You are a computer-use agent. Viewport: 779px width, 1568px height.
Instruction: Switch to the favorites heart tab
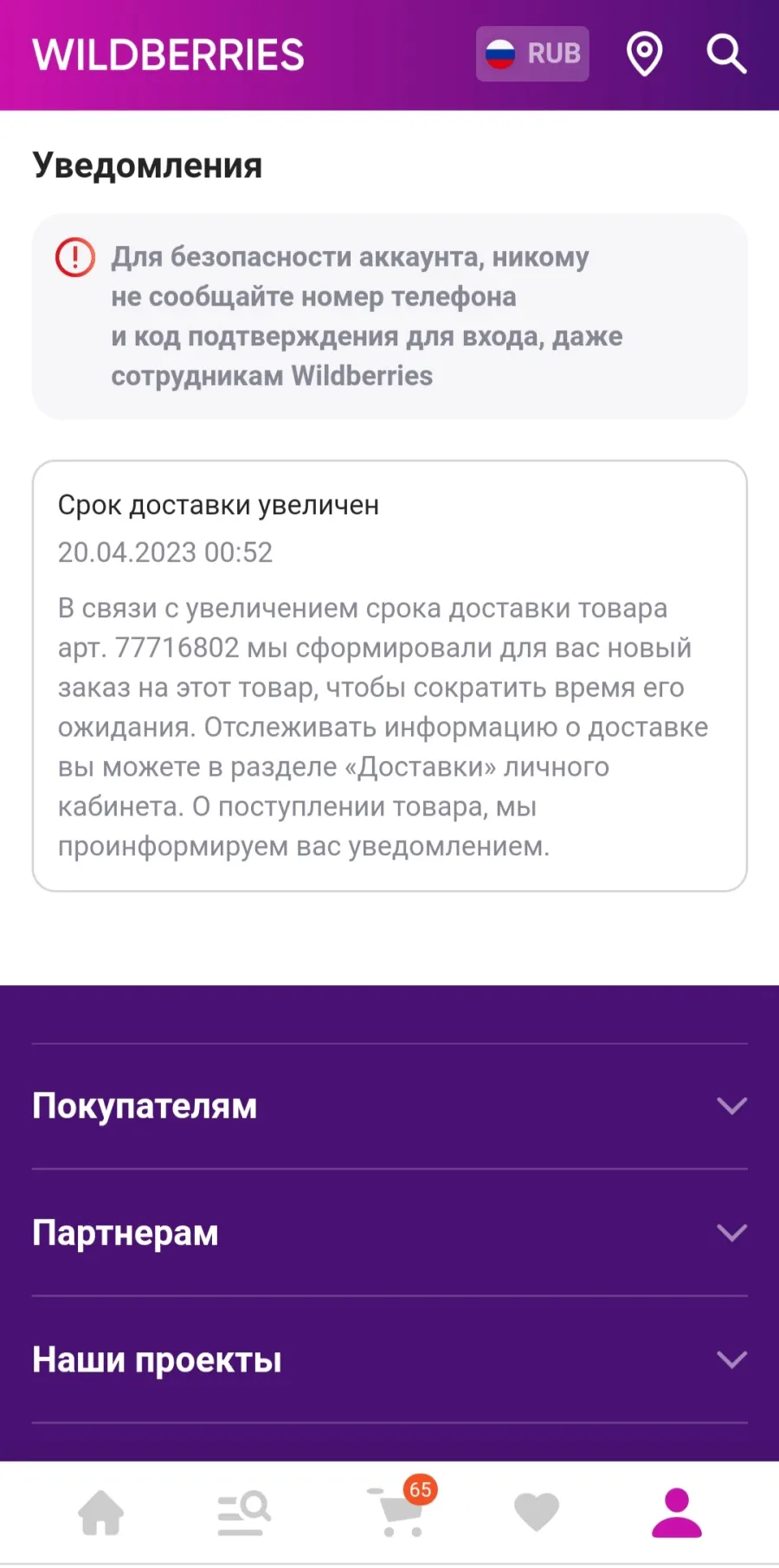click(x=537, y=1513)
